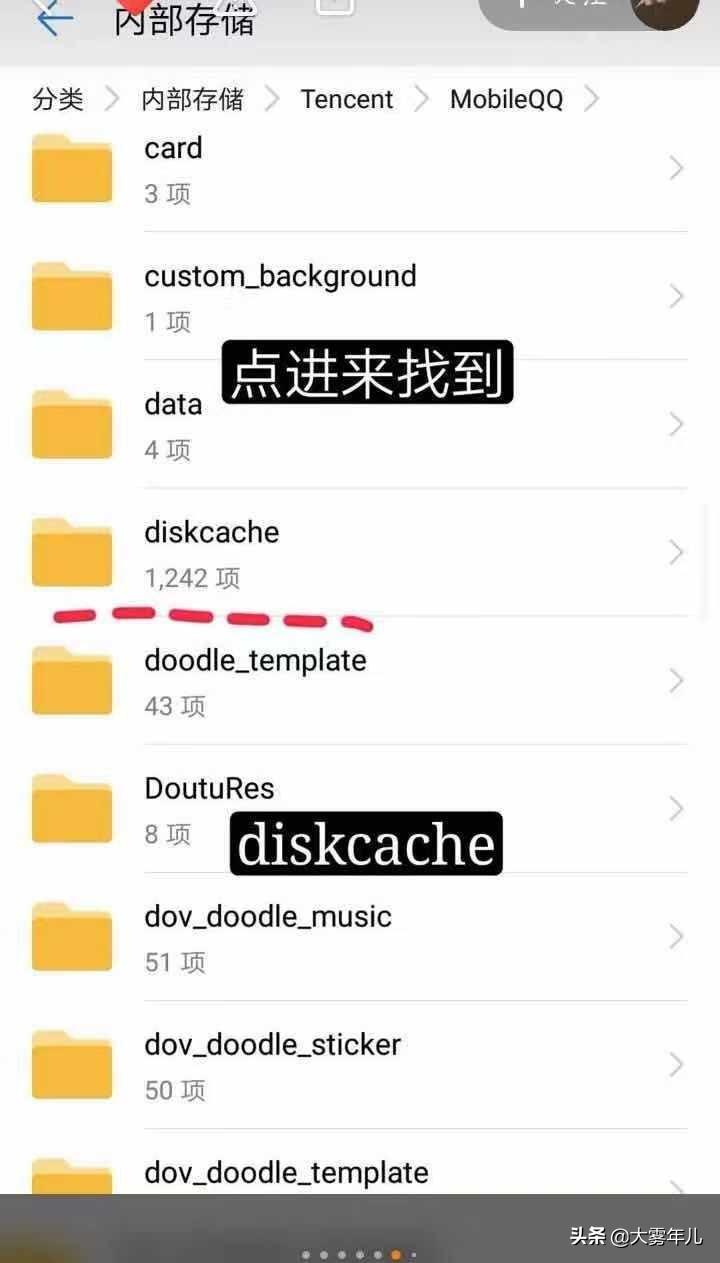Tap the MobileQQ breadcrumb item

(506, 99)
